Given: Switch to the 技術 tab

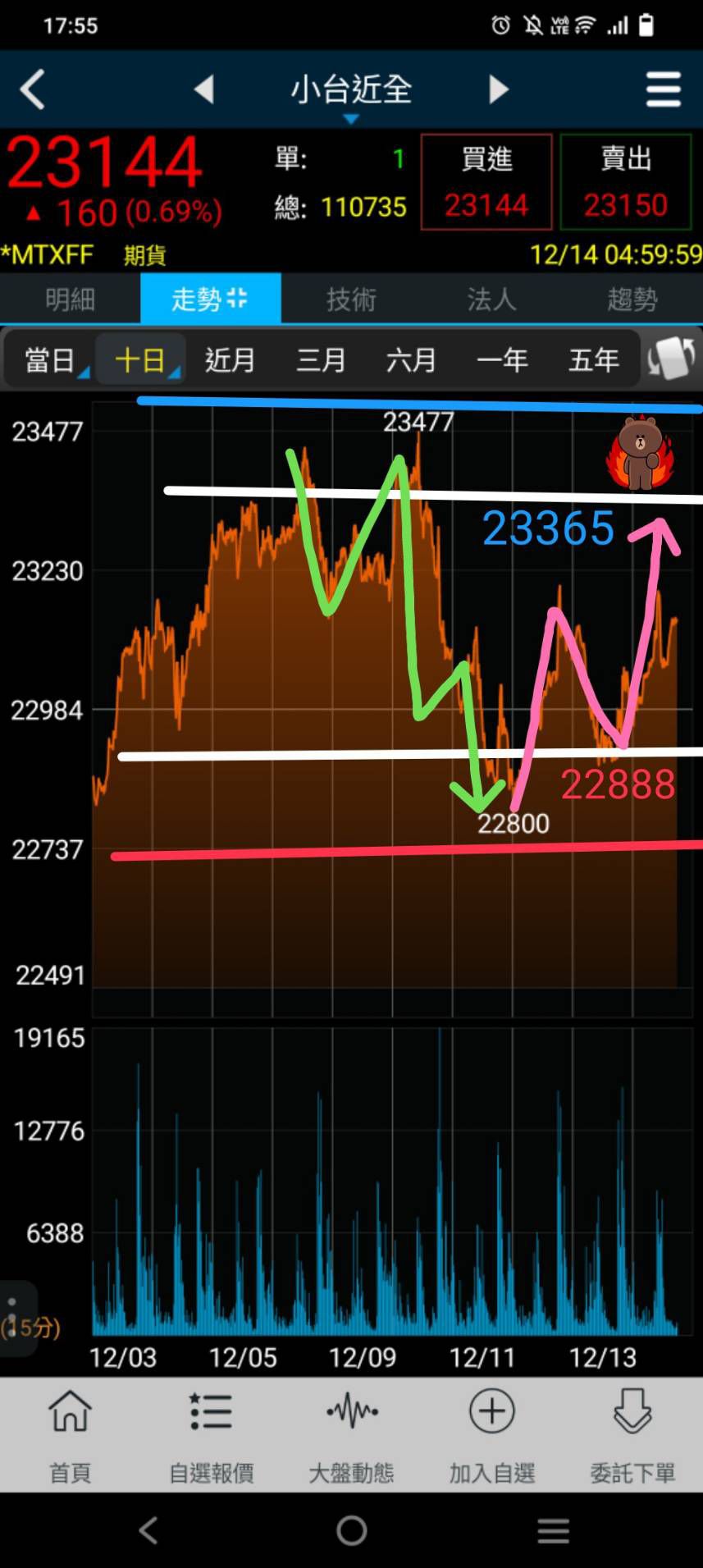Looking at the screenshot, I should (x=351, y=299).
